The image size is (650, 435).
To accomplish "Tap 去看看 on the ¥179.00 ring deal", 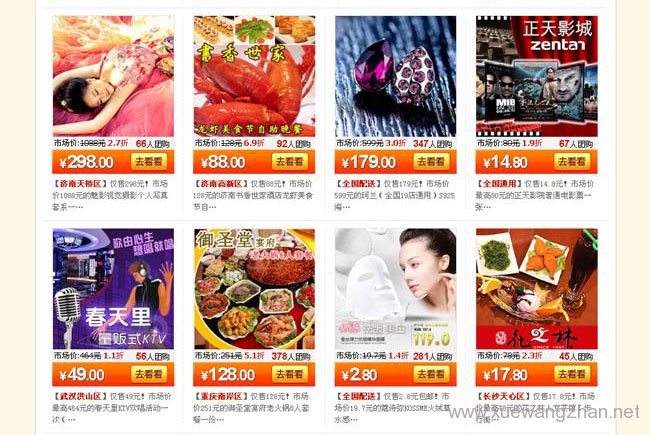I will [431, 161].
